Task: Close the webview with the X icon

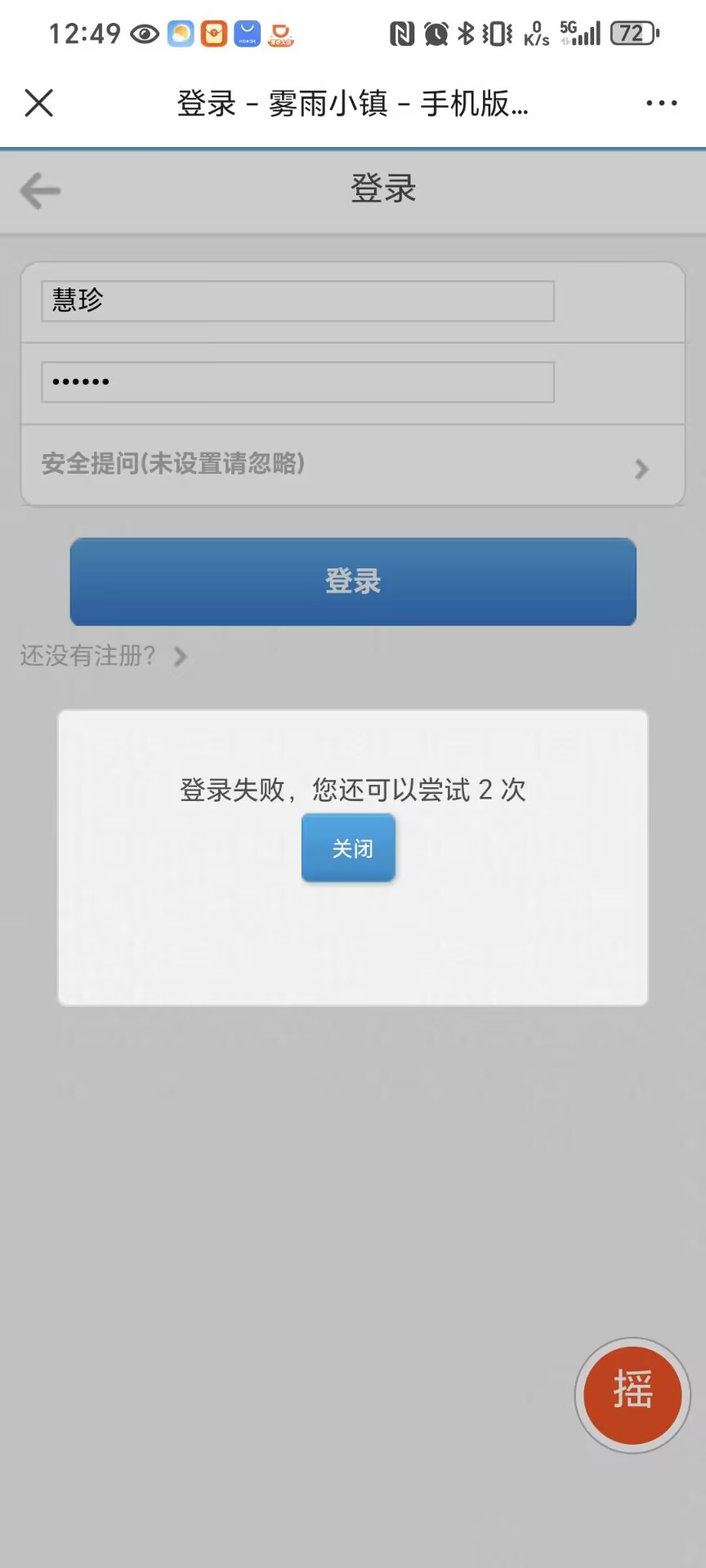Action: (x=38, y=104)
